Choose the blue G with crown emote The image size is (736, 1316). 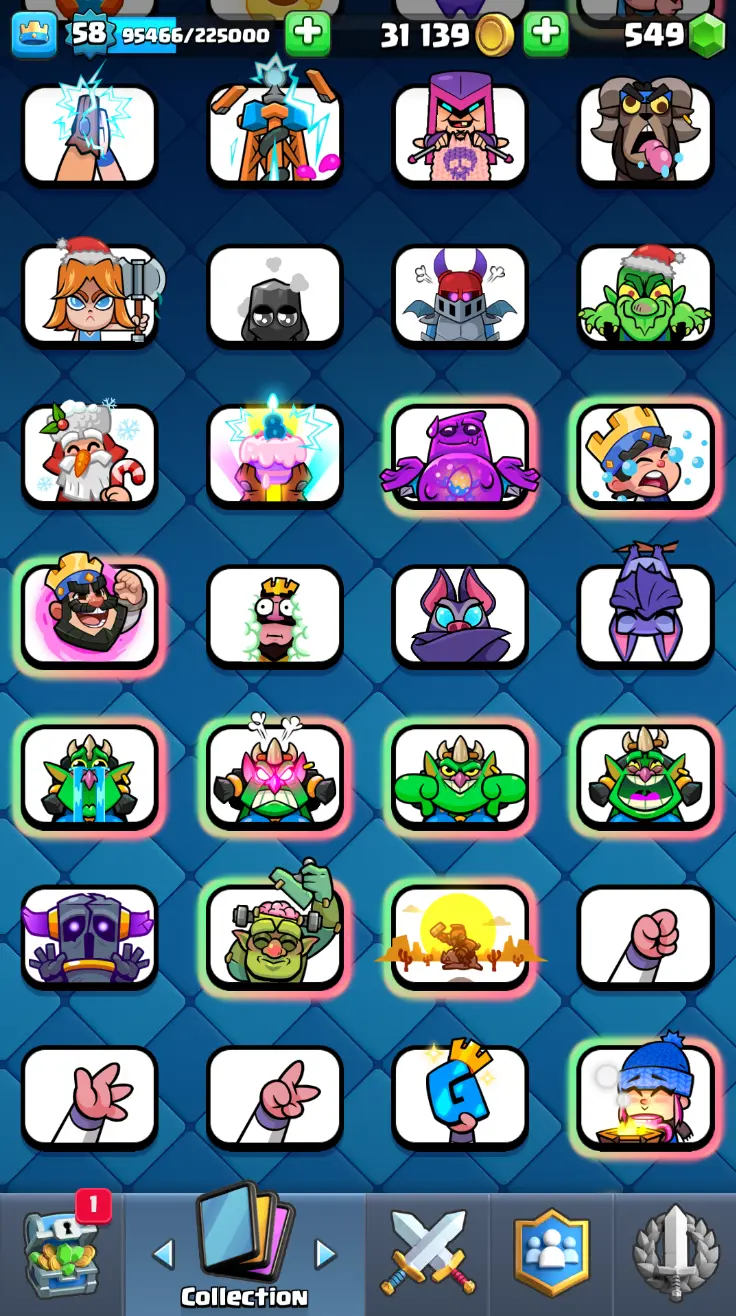pos(460,1097)
